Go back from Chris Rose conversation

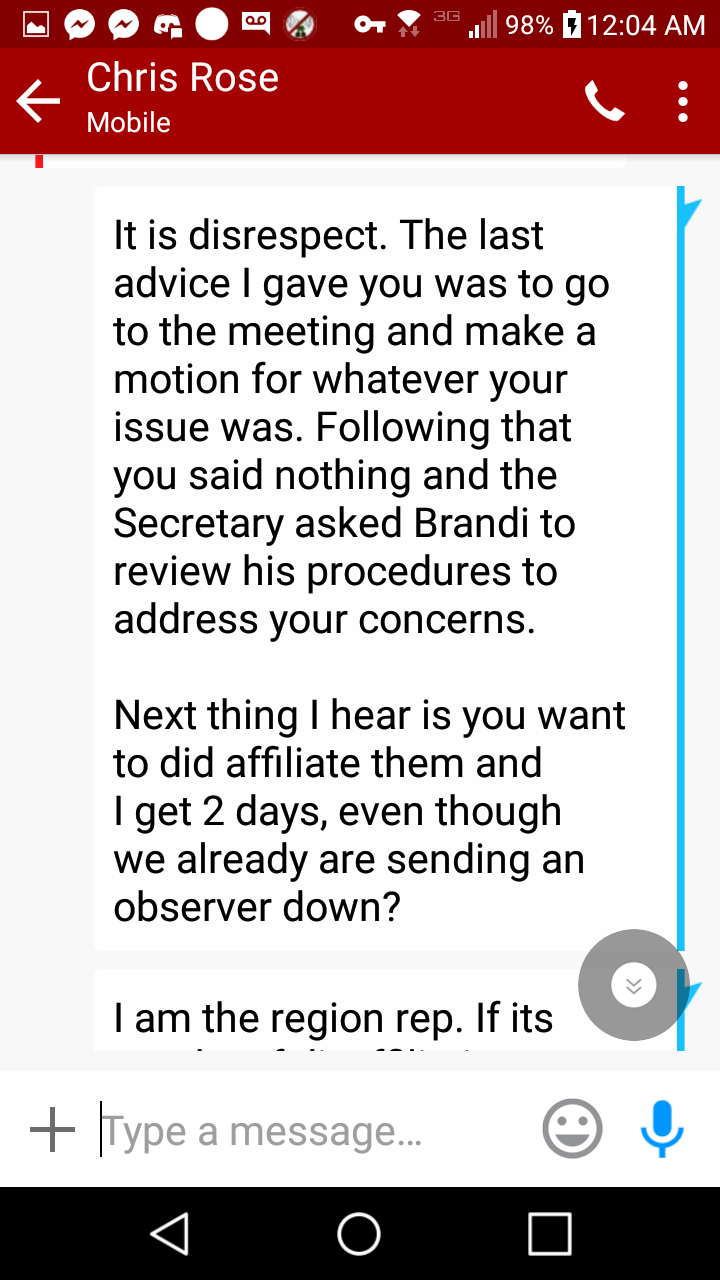click(39, 101)
